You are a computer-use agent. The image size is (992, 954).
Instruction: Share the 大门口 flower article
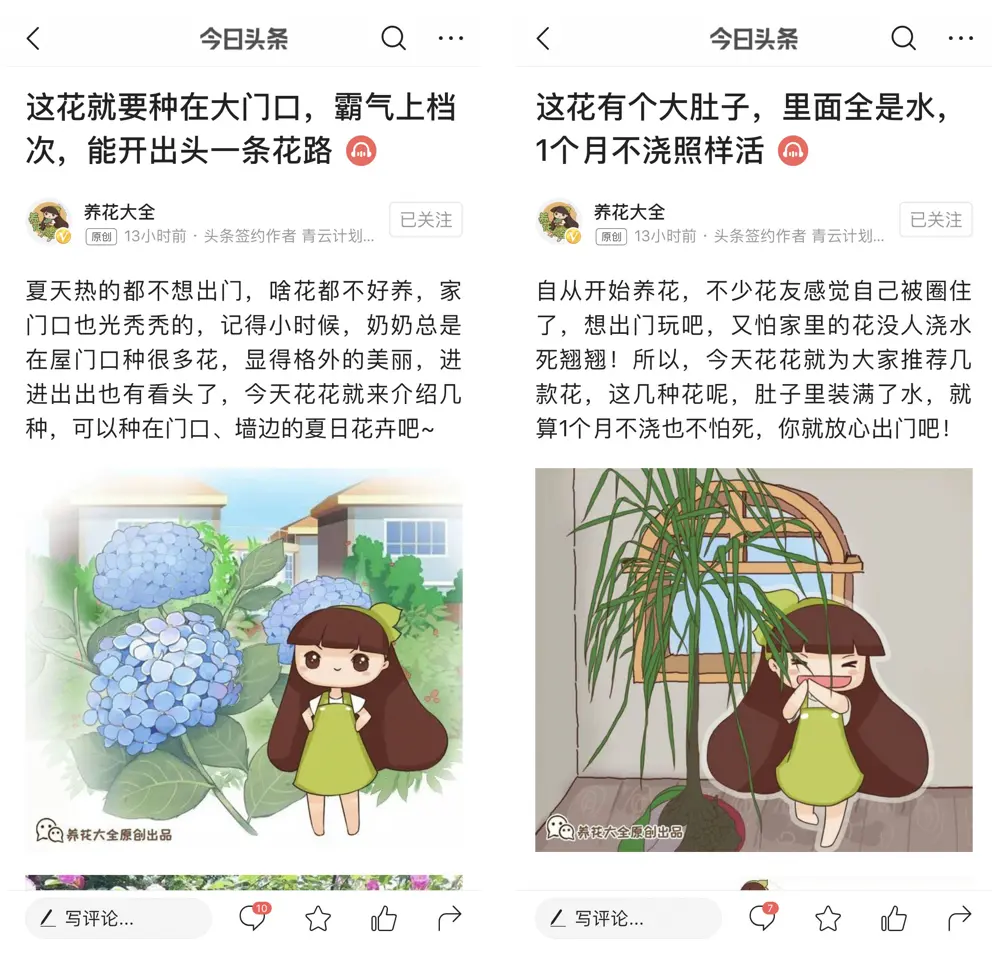(x=450, y=918)
